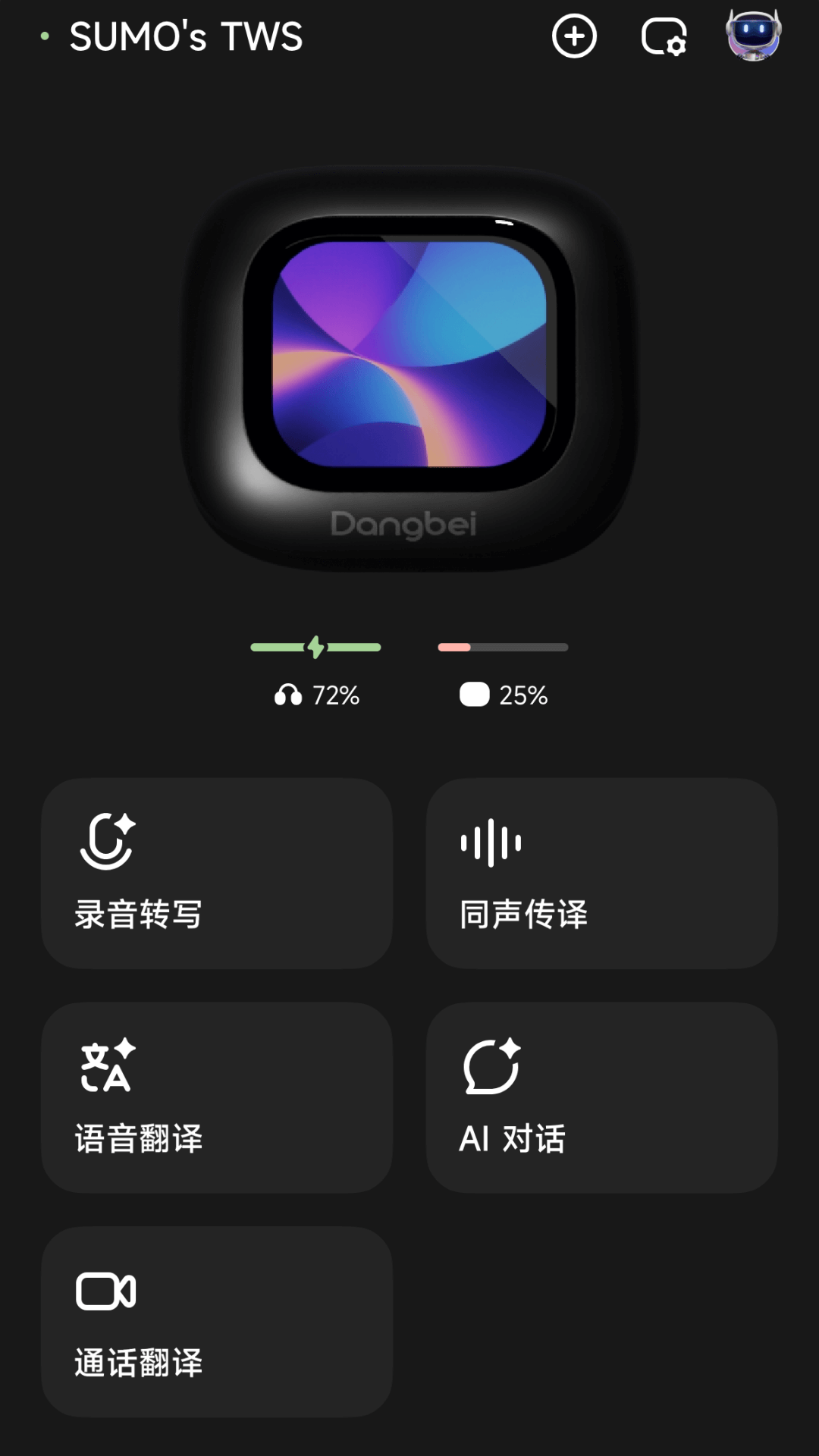The height and width of the screenshot is (1456, 819).
Task: Tap the earbuds battery progress bar
Action: coord(315,647)
